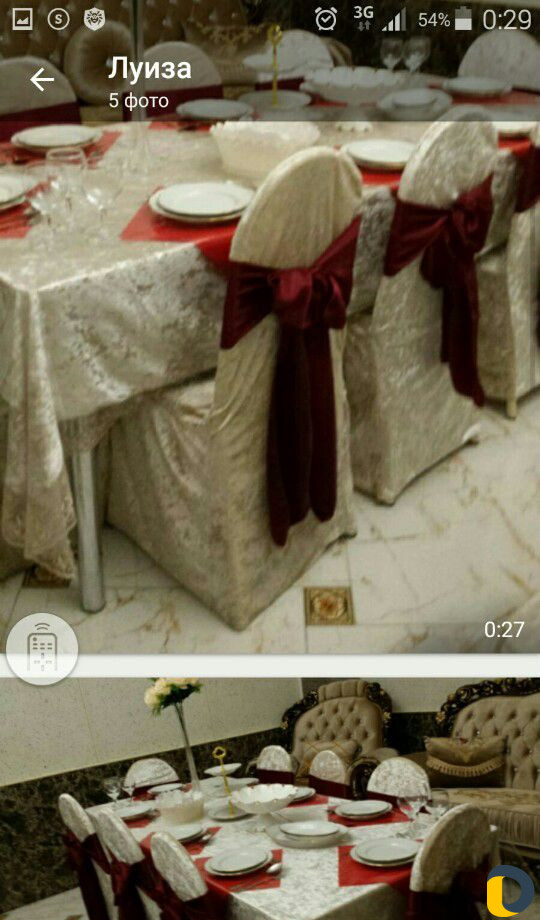
Task: Tap the floating remote control button
Action: (42, 649)
